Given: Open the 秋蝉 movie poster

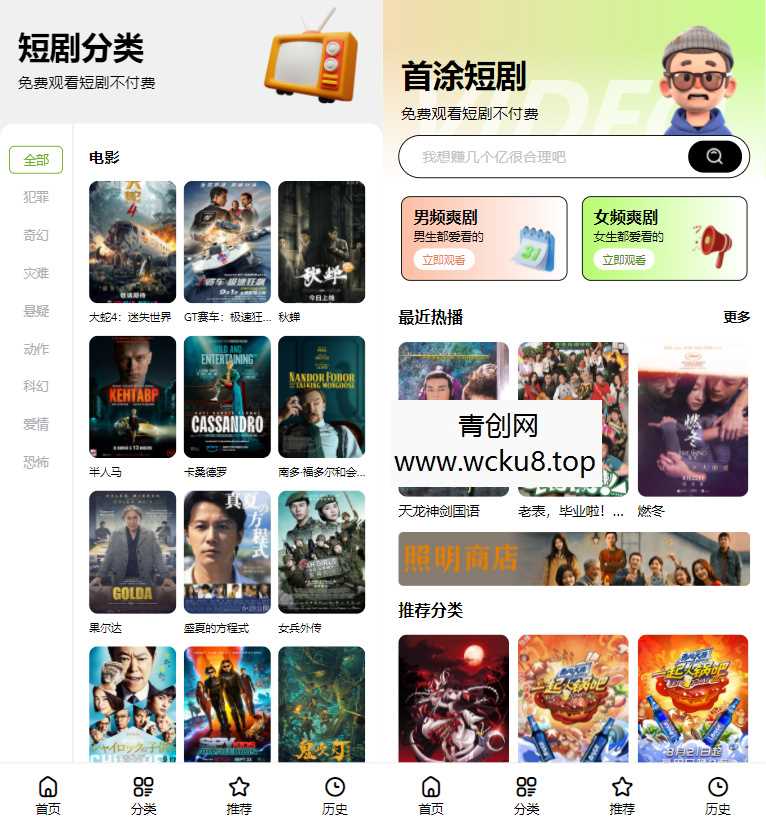Looking at the screenshot, I should tap(320, 240).
